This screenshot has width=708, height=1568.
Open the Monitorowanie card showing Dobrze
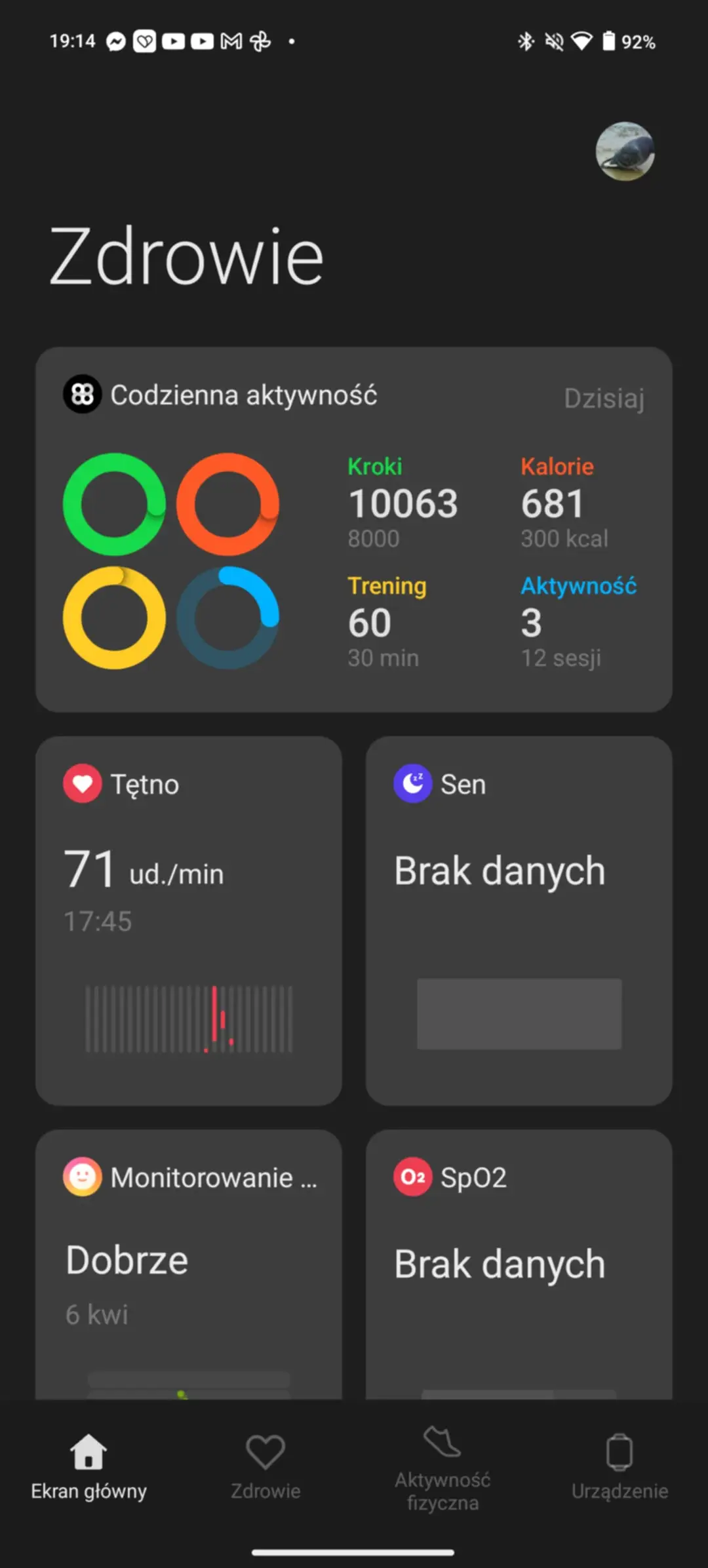pyautogui.click(x=189, y=1264)
